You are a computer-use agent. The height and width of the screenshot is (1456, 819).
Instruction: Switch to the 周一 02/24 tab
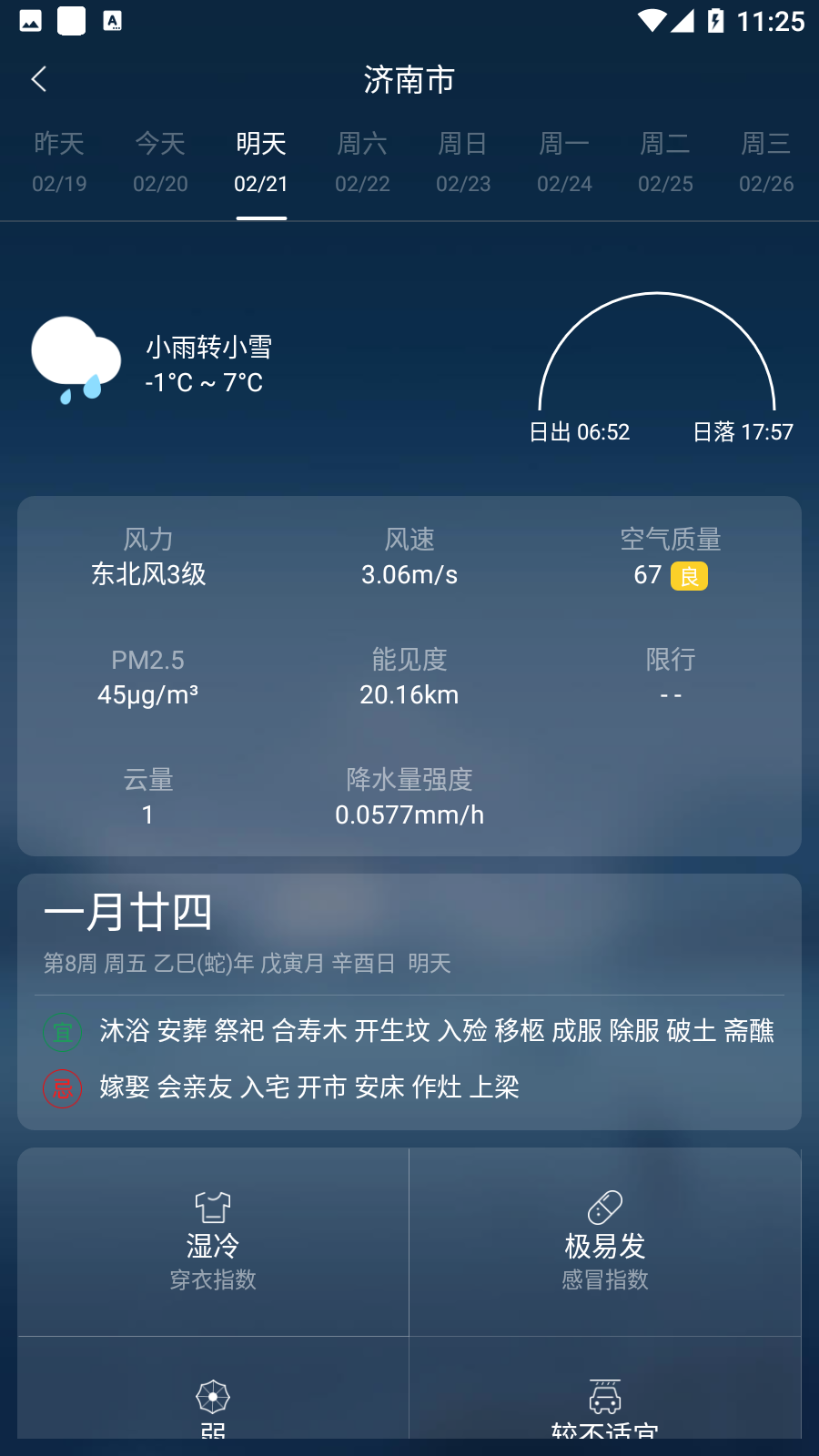[564, 163]
